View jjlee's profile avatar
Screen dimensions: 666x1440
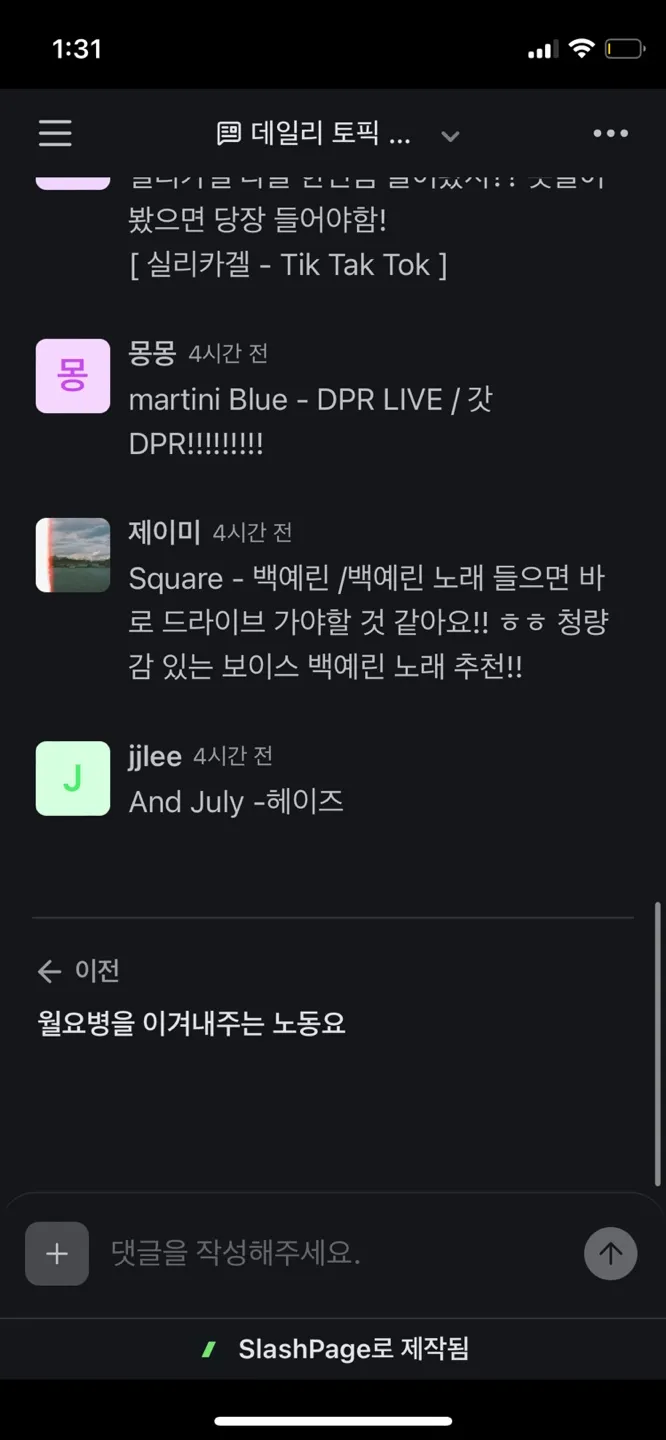[73, 778]
